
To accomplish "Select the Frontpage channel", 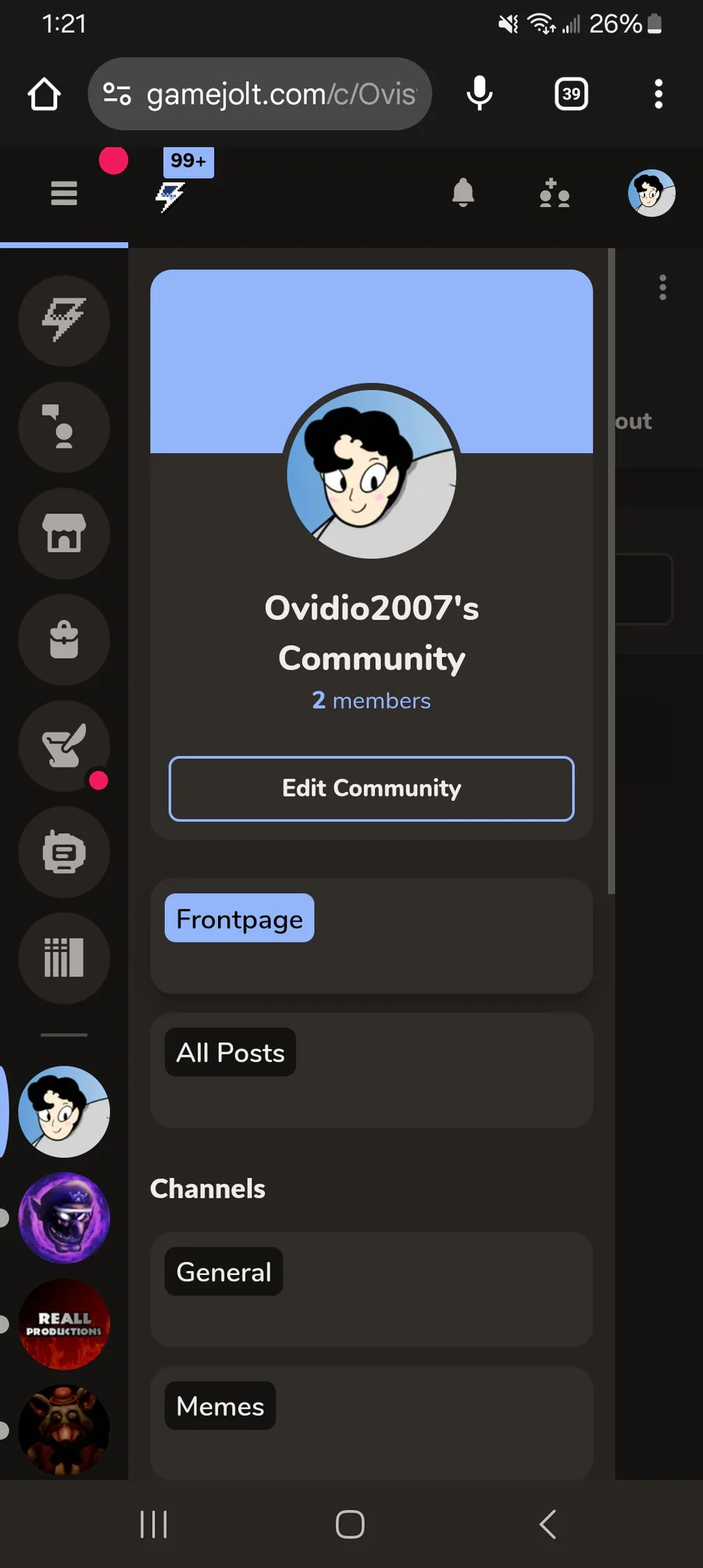I will coord(239,919).
